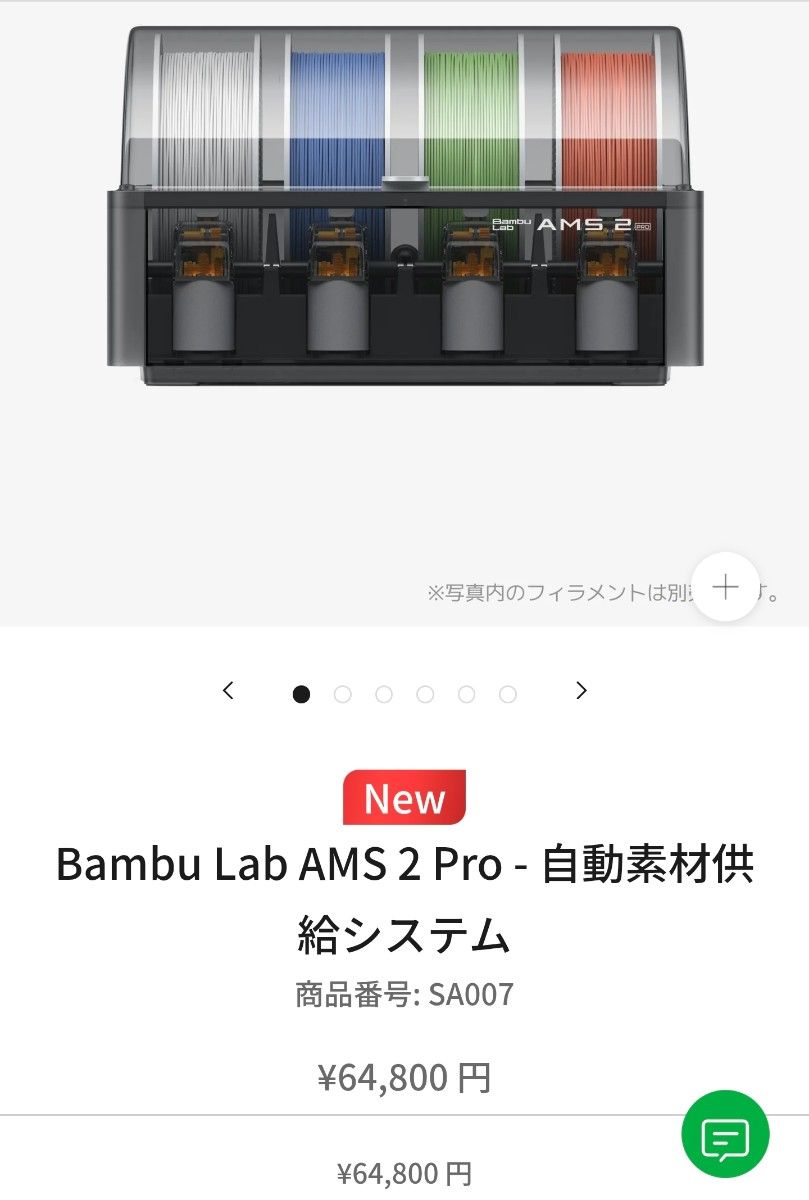Screen dimensions: 809x1200
Task: Click the upper ¥64,800 price text
Action: [404, 1078]
